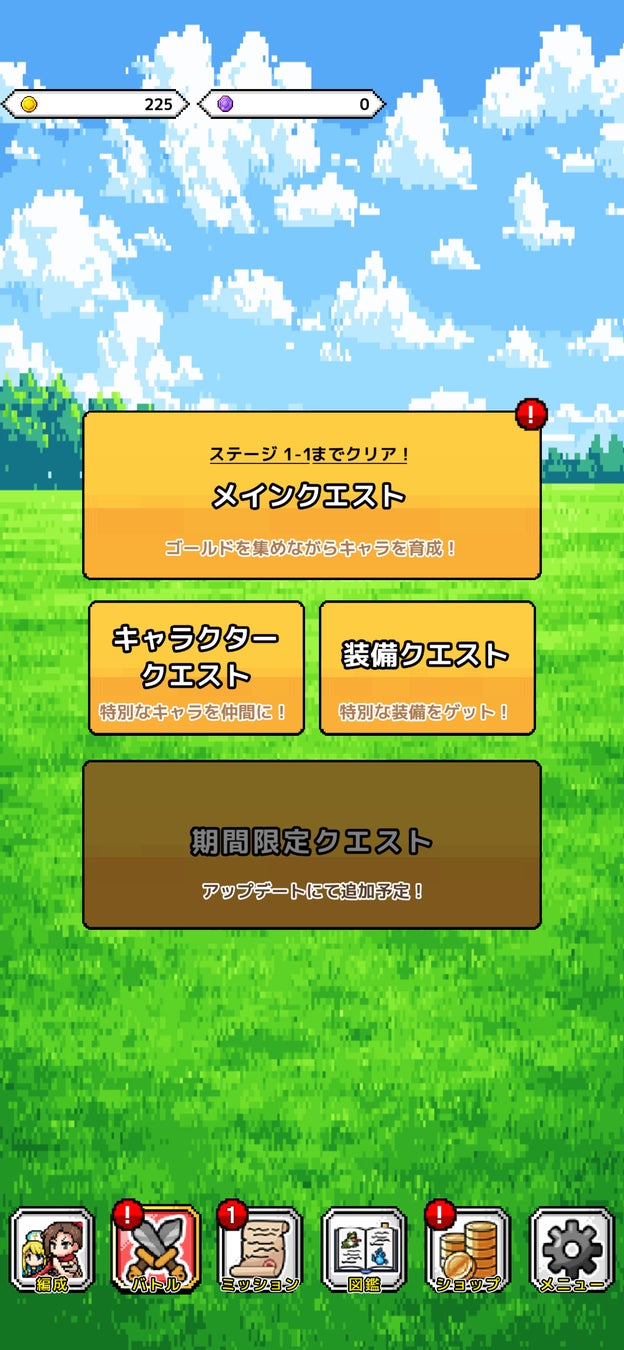Image resolution: width=624 pixels, height=1350 pixels.
Task: Open 装備クエスト equipment quest
Action: click(427, 667)
